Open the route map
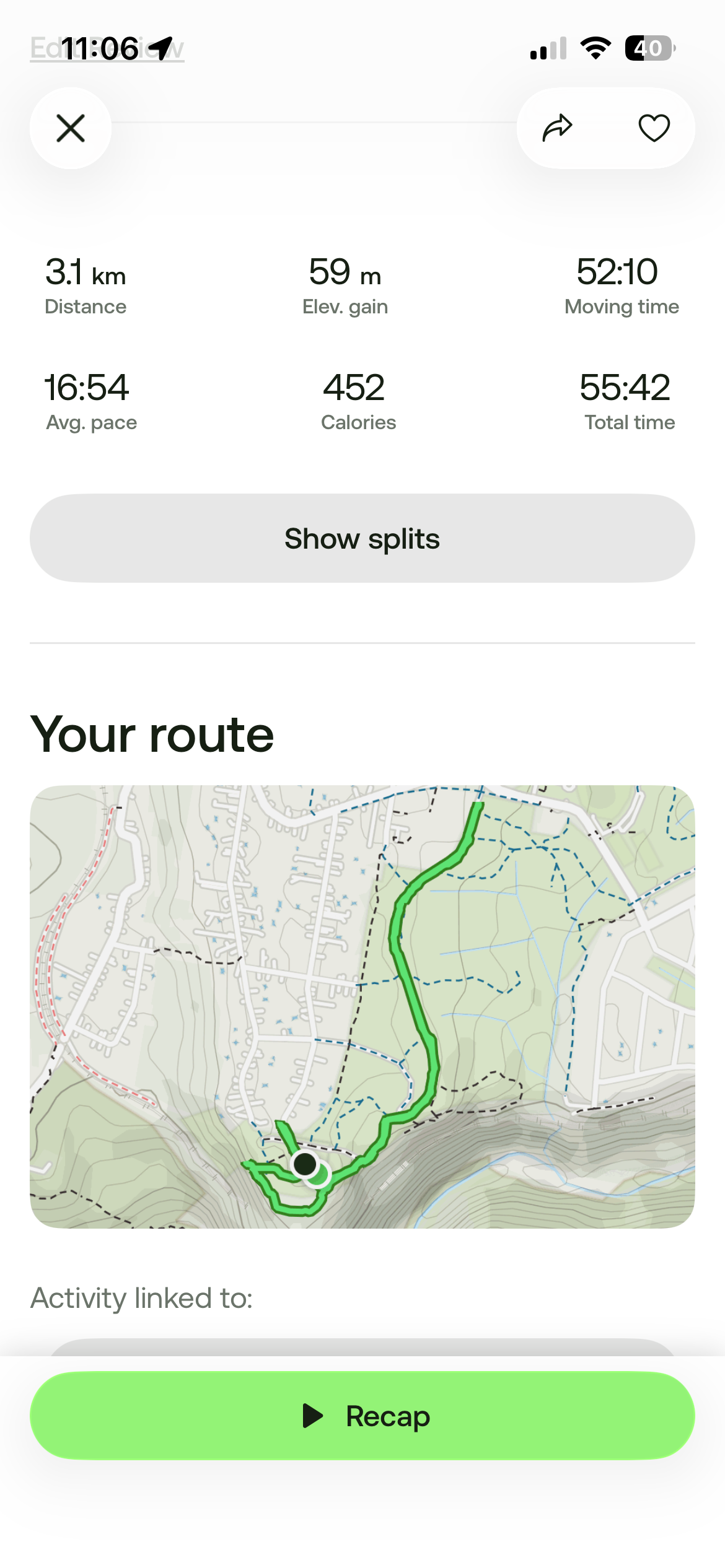 tap(362, 1006)
